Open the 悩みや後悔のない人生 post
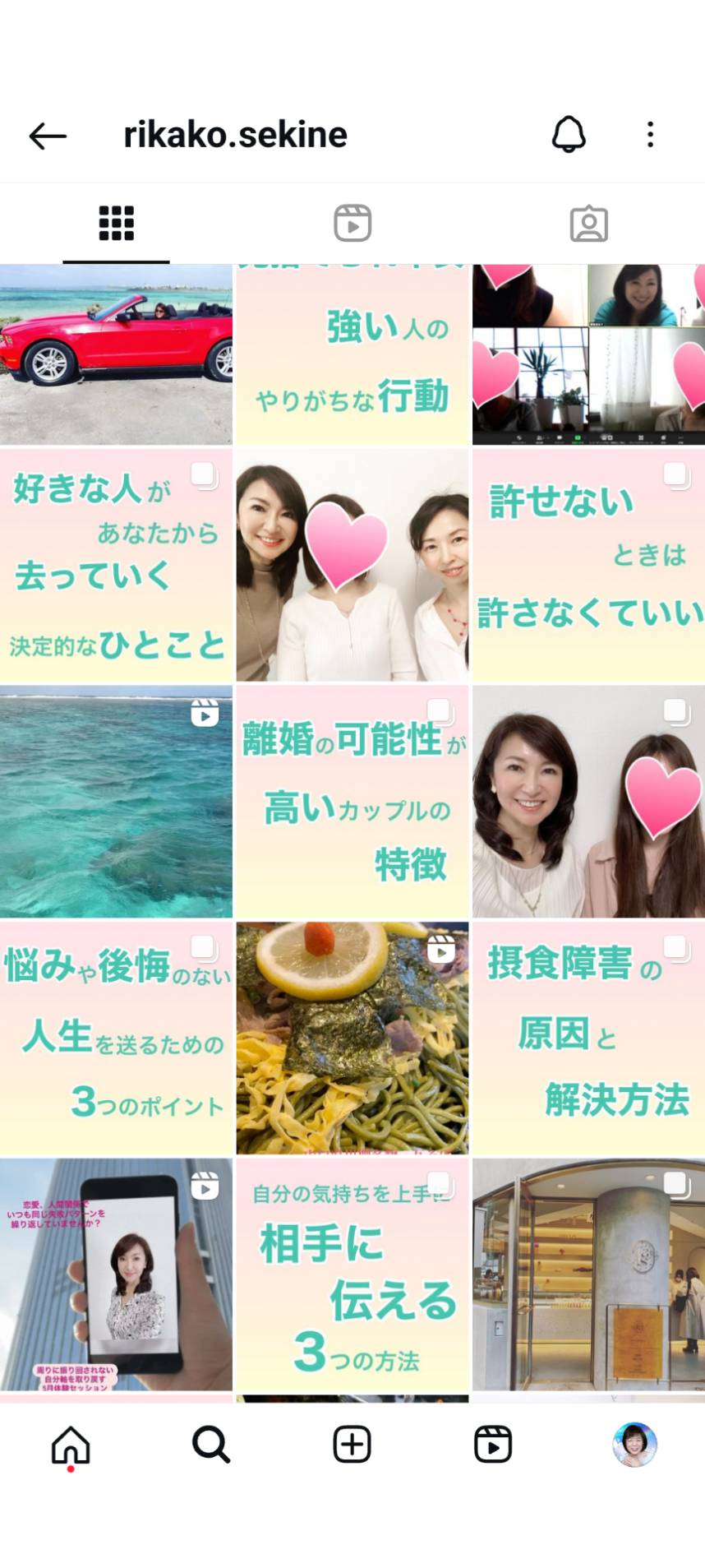This screenshot has width=705, height=1568. 116,1038
